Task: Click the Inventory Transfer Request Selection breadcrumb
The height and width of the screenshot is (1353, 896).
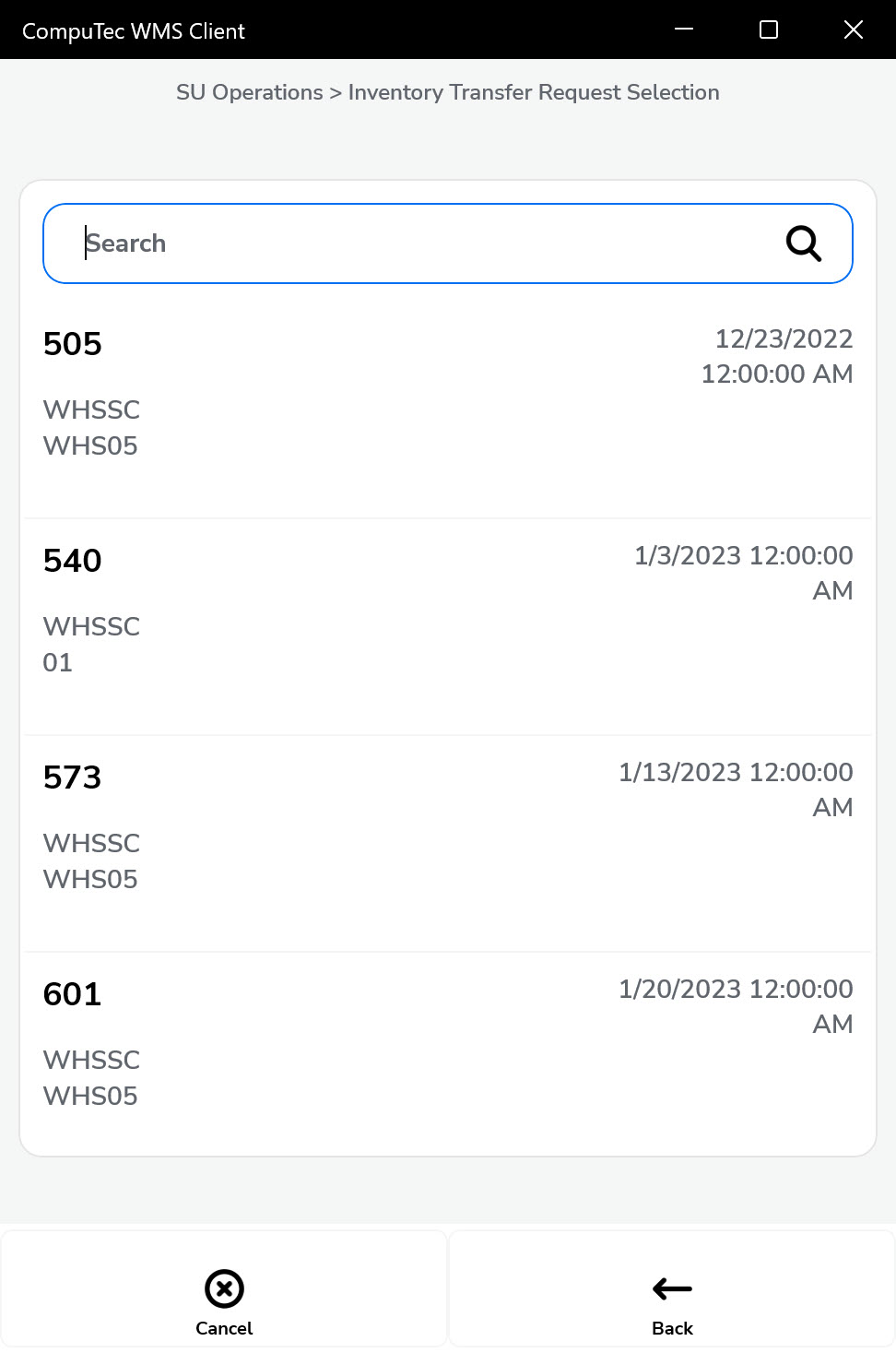Action: pos(533,92)
